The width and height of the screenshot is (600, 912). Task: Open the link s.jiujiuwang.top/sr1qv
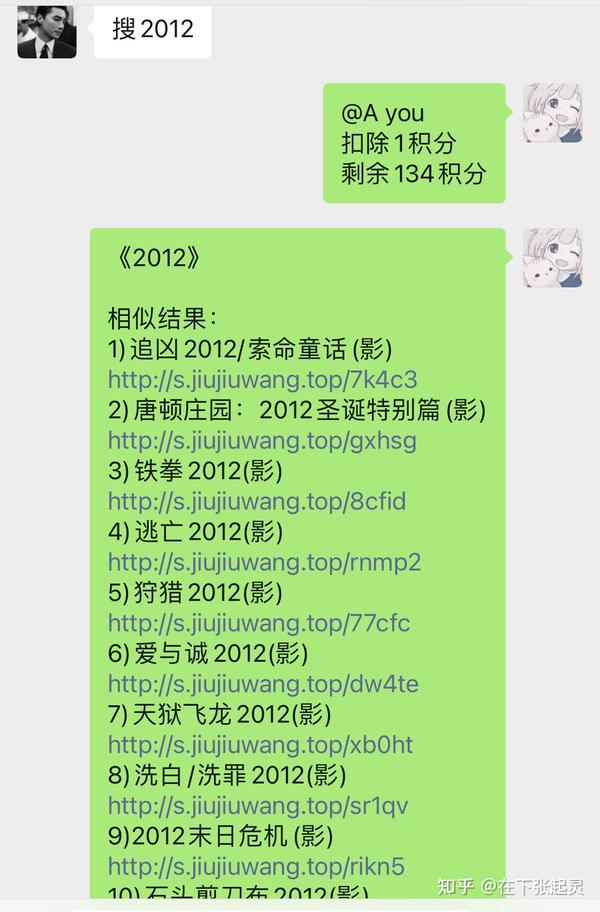(x=258, y=806)
